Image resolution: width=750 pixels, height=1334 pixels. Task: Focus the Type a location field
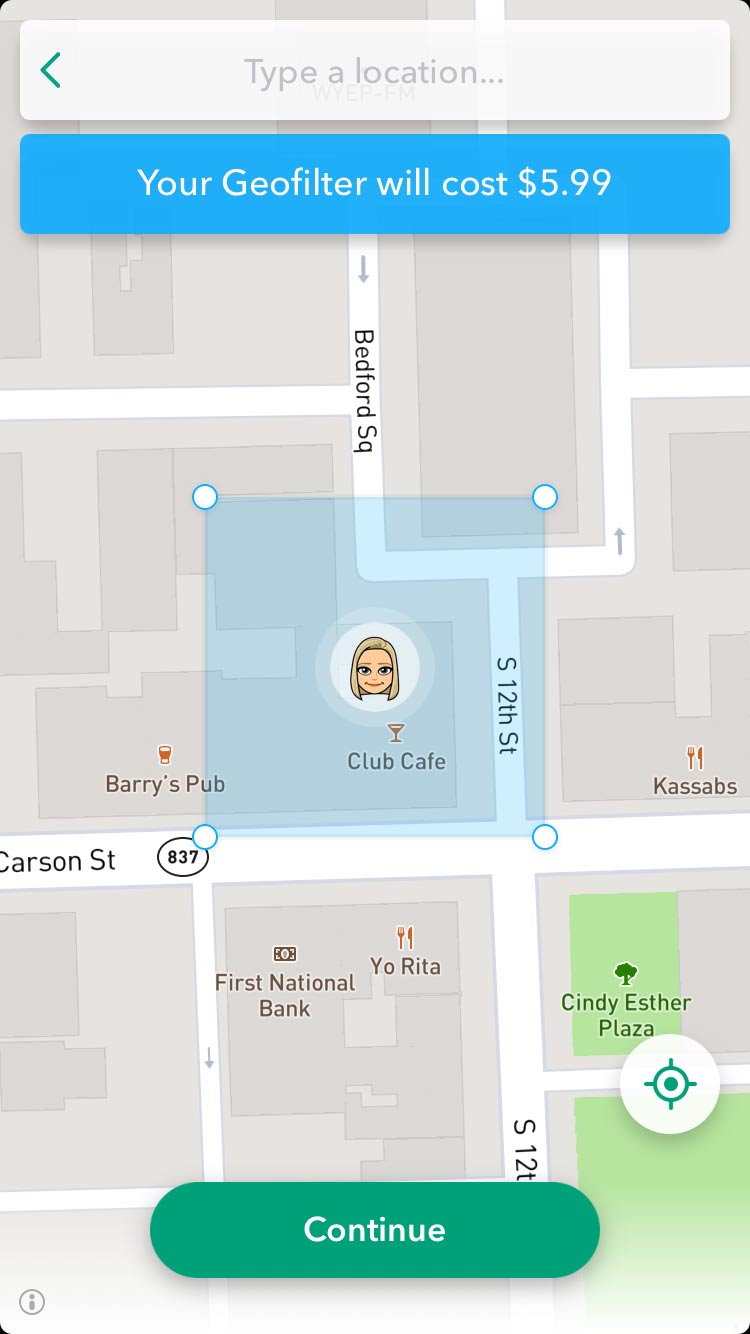374,72
